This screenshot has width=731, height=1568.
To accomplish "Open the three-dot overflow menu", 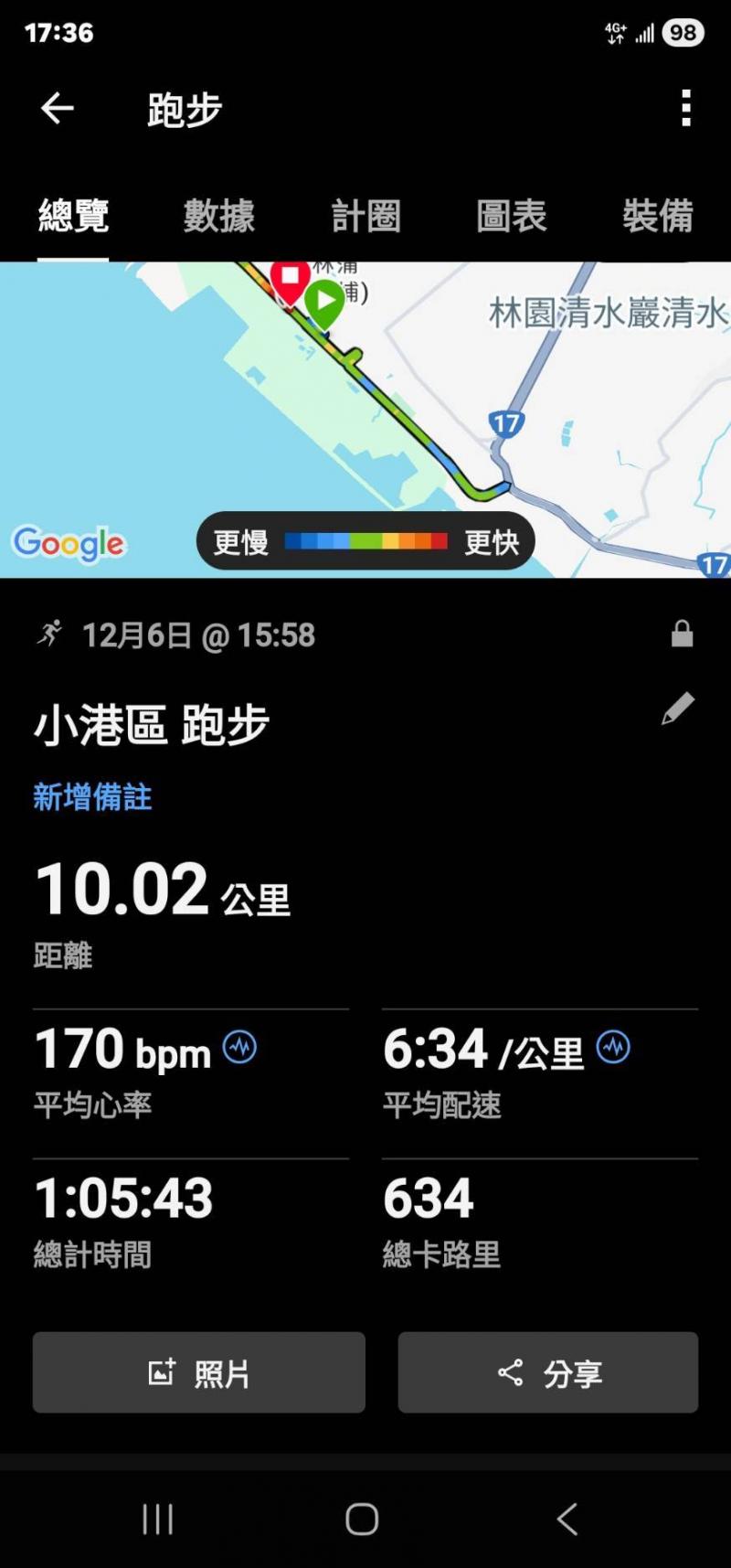I will 685,109.
